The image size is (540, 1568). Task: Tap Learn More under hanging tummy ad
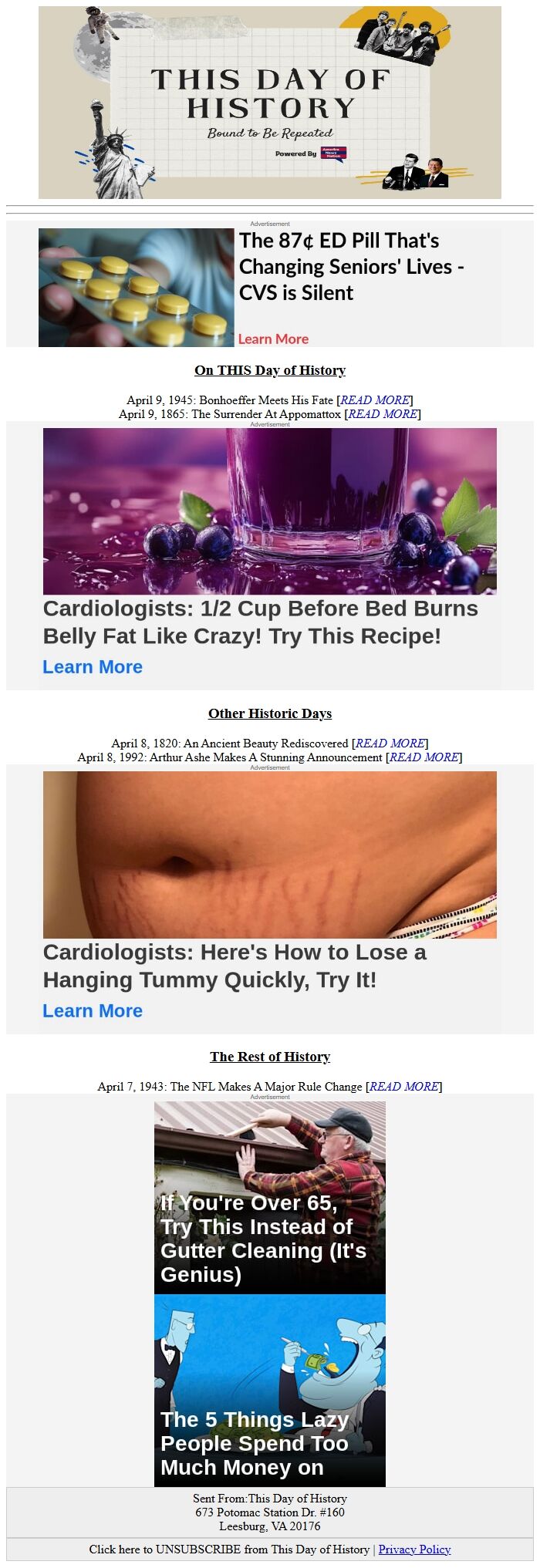click(93, 1011)
